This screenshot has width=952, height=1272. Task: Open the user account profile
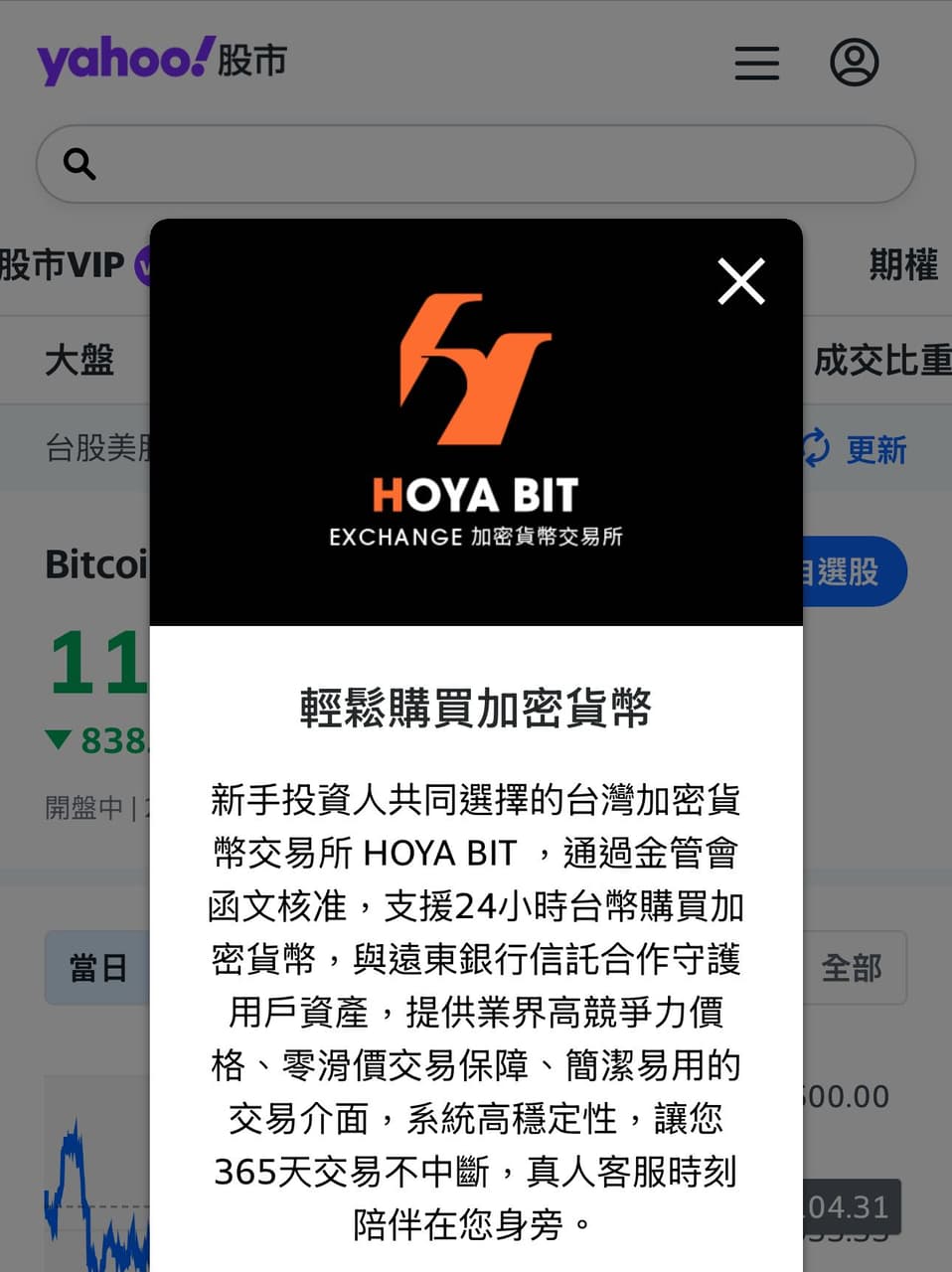(854, 63)
